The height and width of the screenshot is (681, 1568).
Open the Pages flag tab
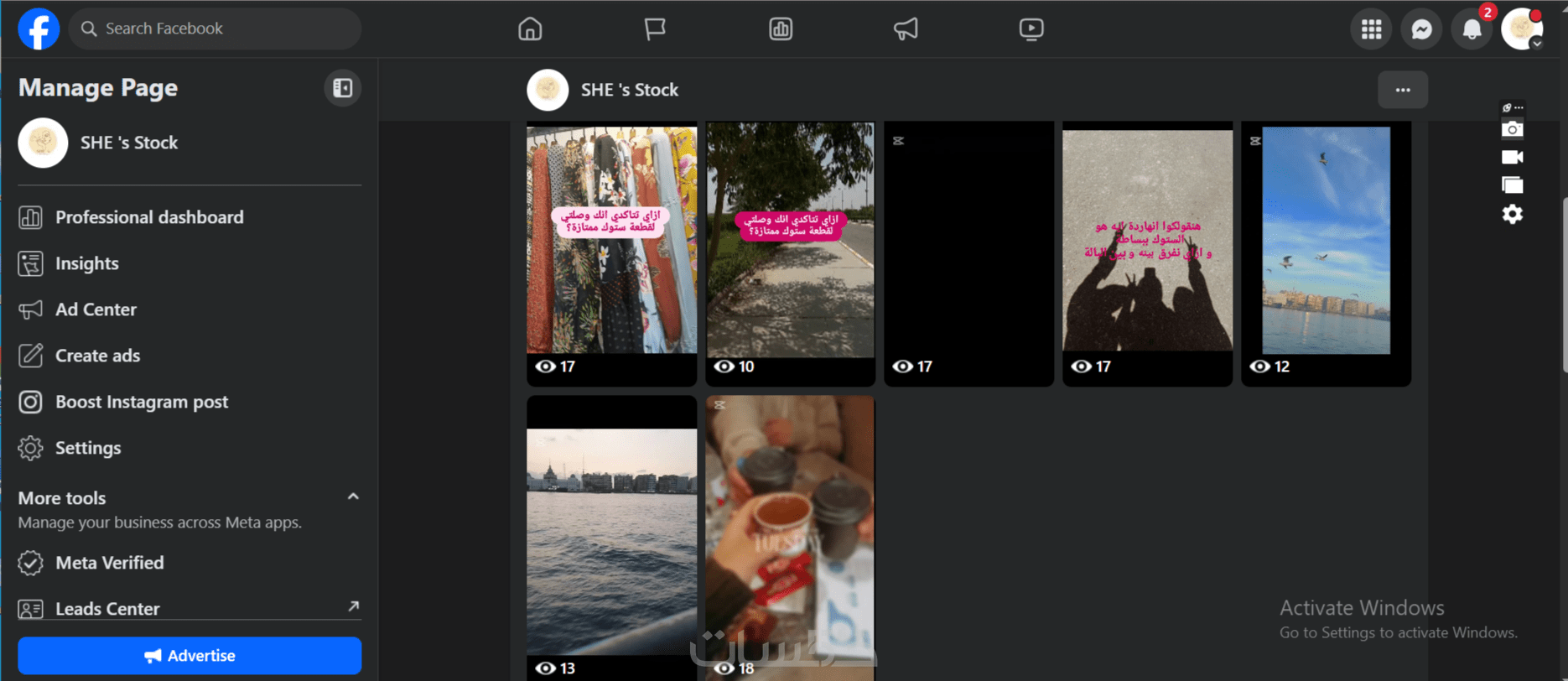655,29
